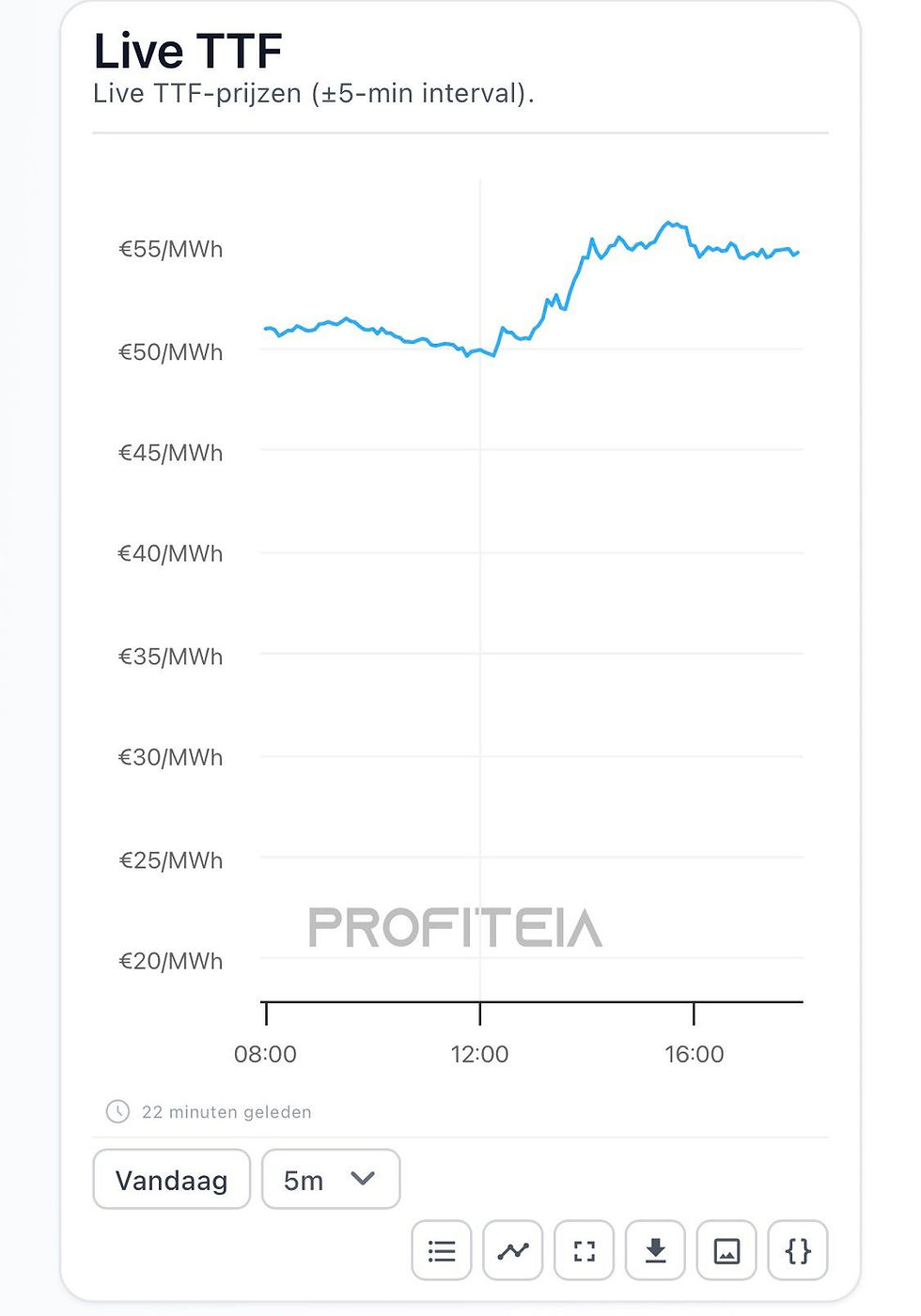Switch the chart to list view mode
The height and width of the screenshot is (1316, 921).
point(442,1250)
